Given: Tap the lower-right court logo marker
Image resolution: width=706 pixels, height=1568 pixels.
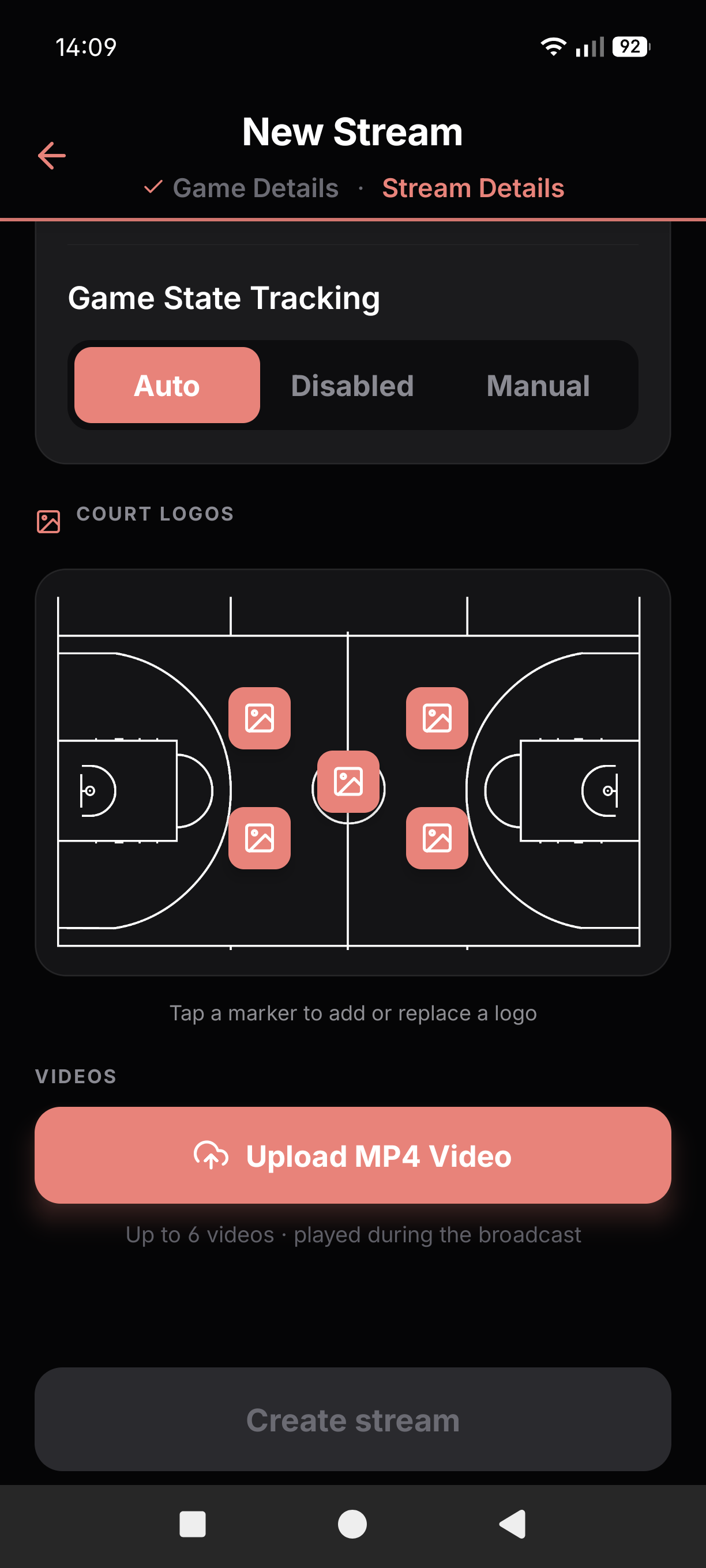Looking at the screenshot, I should click(x=437, y=838).
